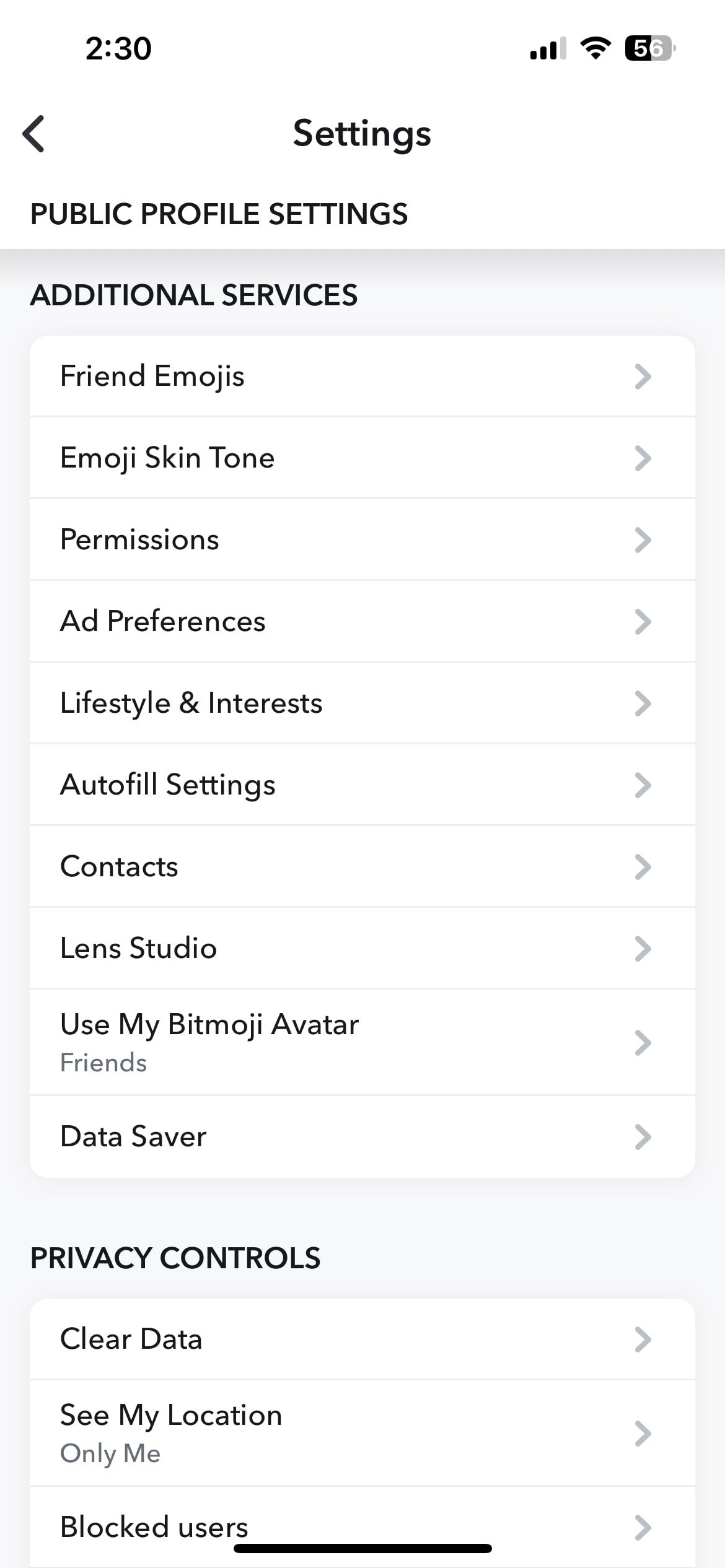Open Permissions settings

pos(362,540)
